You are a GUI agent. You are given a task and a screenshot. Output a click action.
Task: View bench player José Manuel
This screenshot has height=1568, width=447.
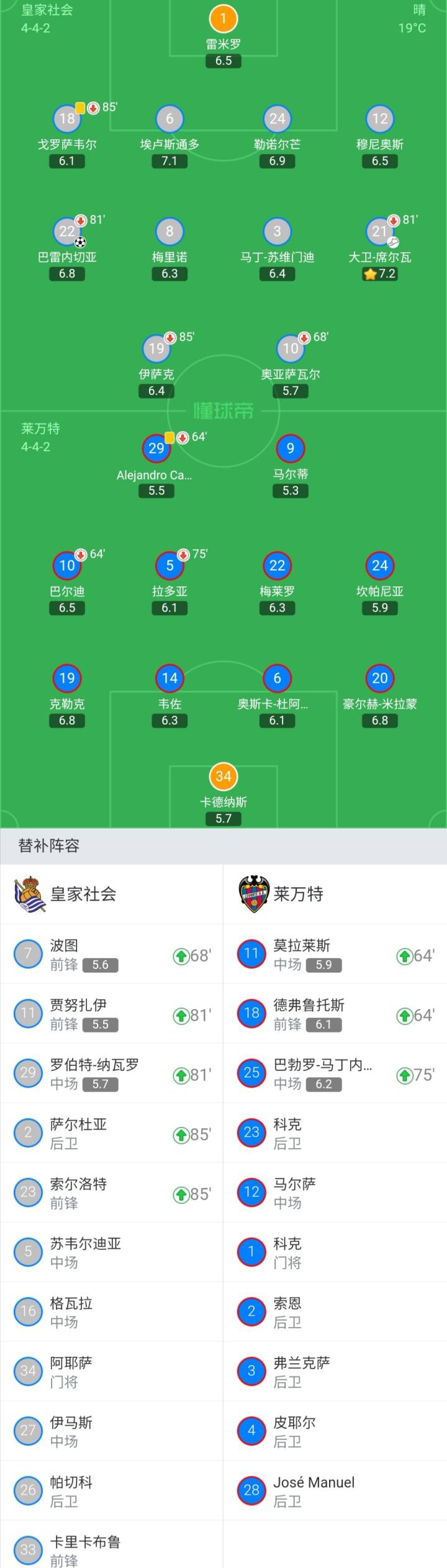click(335, 1490)
